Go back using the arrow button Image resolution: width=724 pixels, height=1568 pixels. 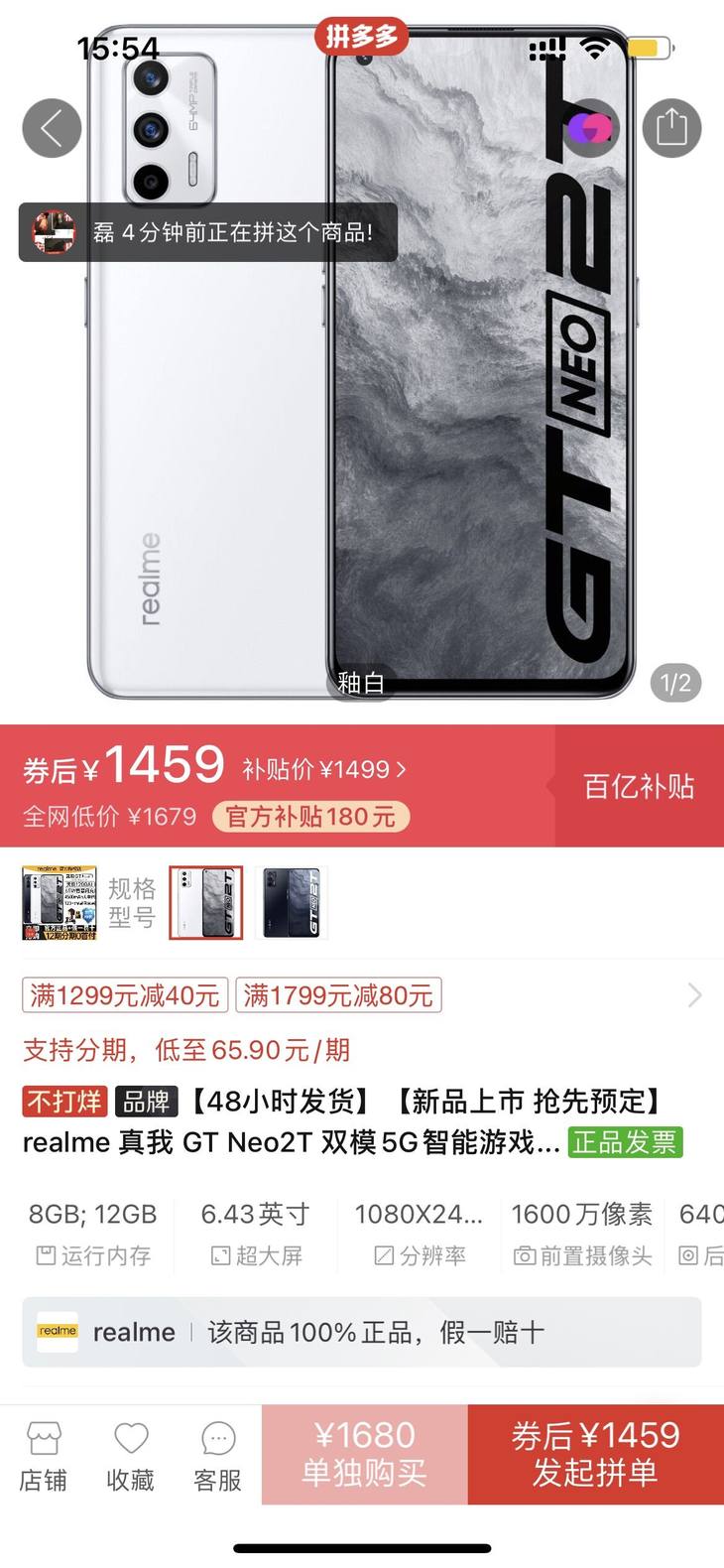[52, 128]
